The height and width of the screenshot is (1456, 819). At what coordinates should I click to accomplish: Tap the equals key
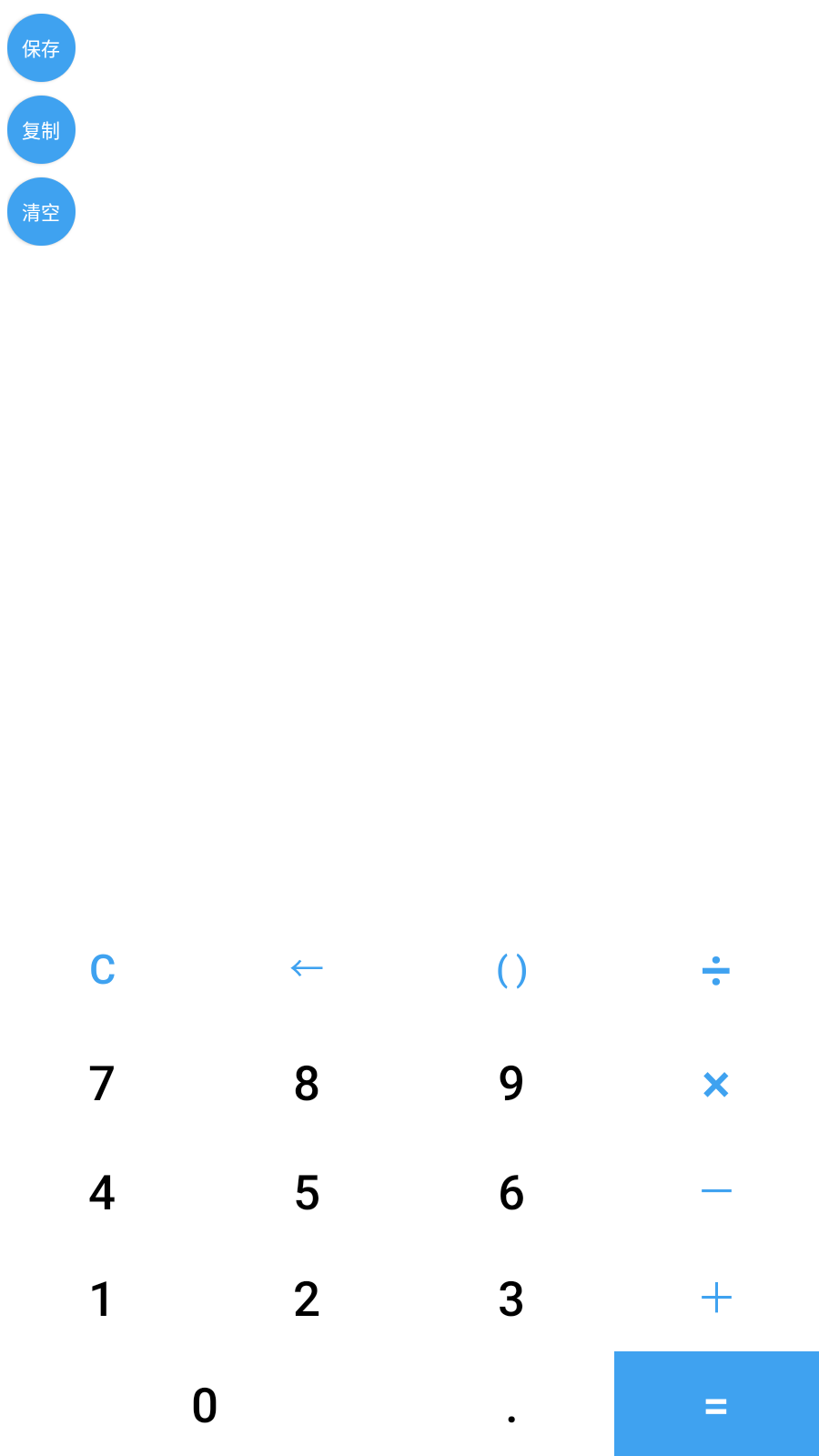click(x=715, y=1404)
